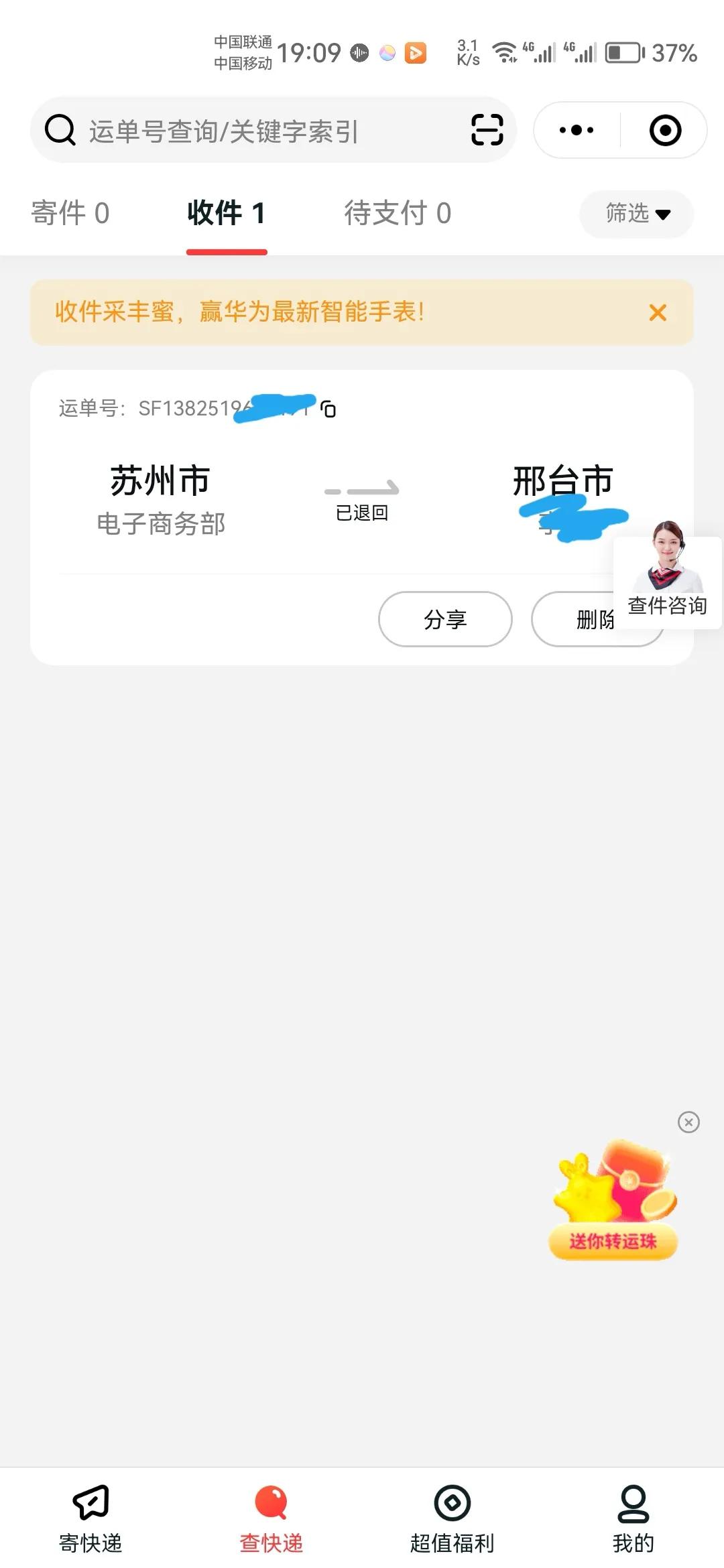Open the 筛选 filter dropdown
The height and width of the screenshot is (1568, 724).
[x=634, y=214]
